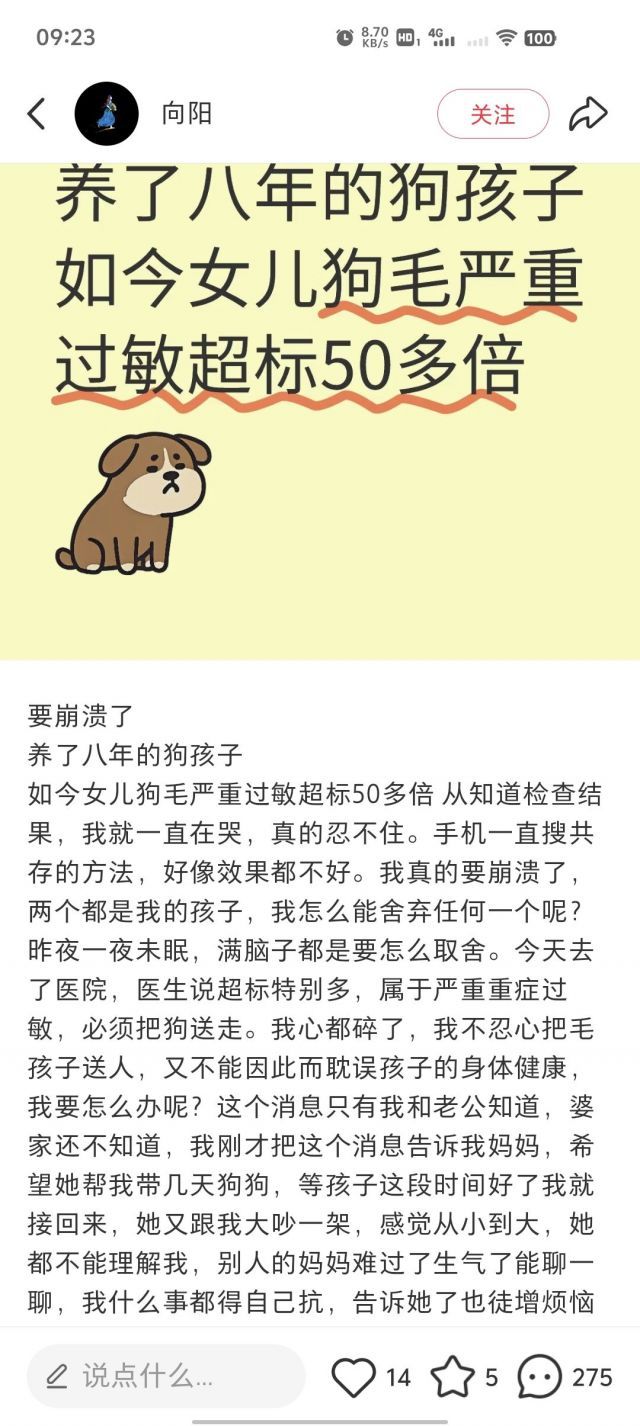Open 向阳's profile avatar
The height and width of the screenshot is (1426, 640).
(106, 114)
